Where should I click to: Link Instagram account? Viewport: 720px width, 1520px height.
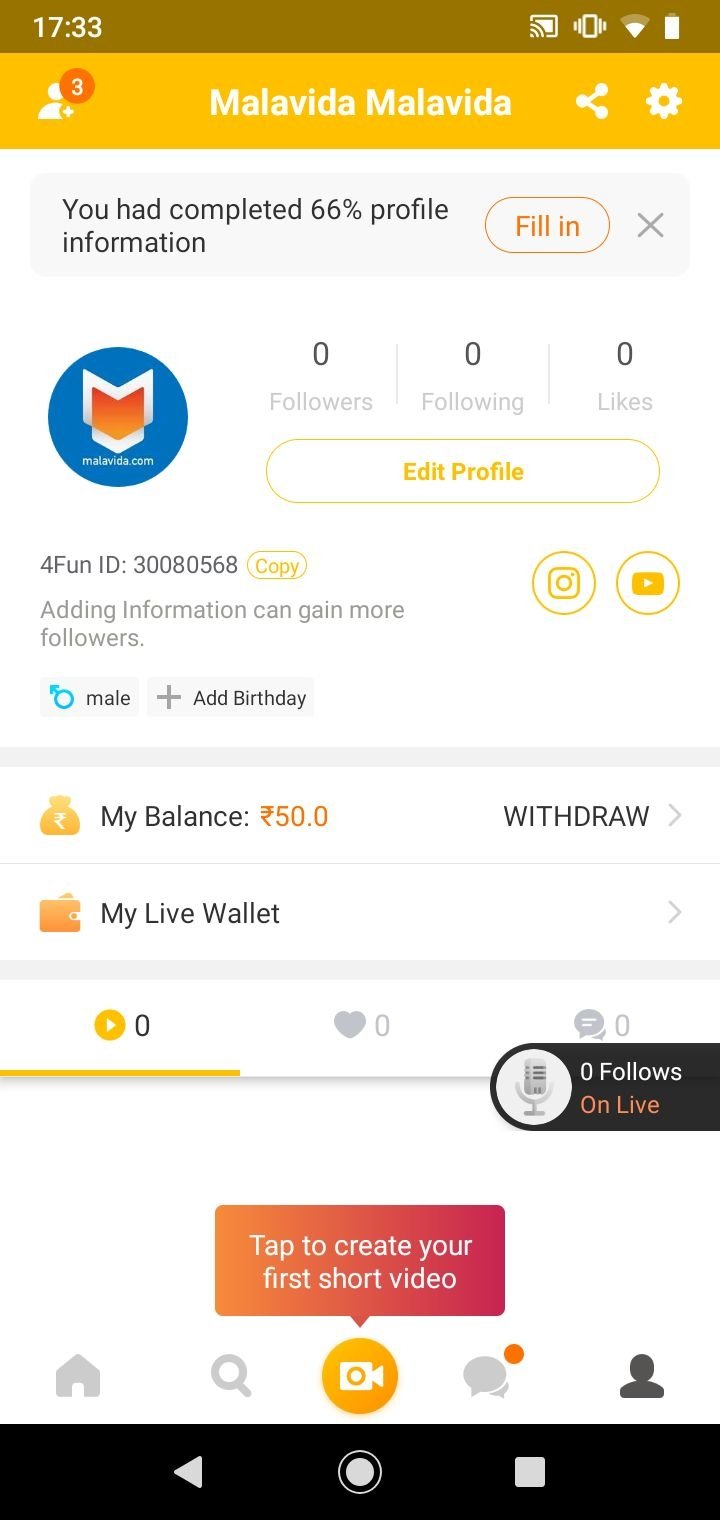coord(564,583)
